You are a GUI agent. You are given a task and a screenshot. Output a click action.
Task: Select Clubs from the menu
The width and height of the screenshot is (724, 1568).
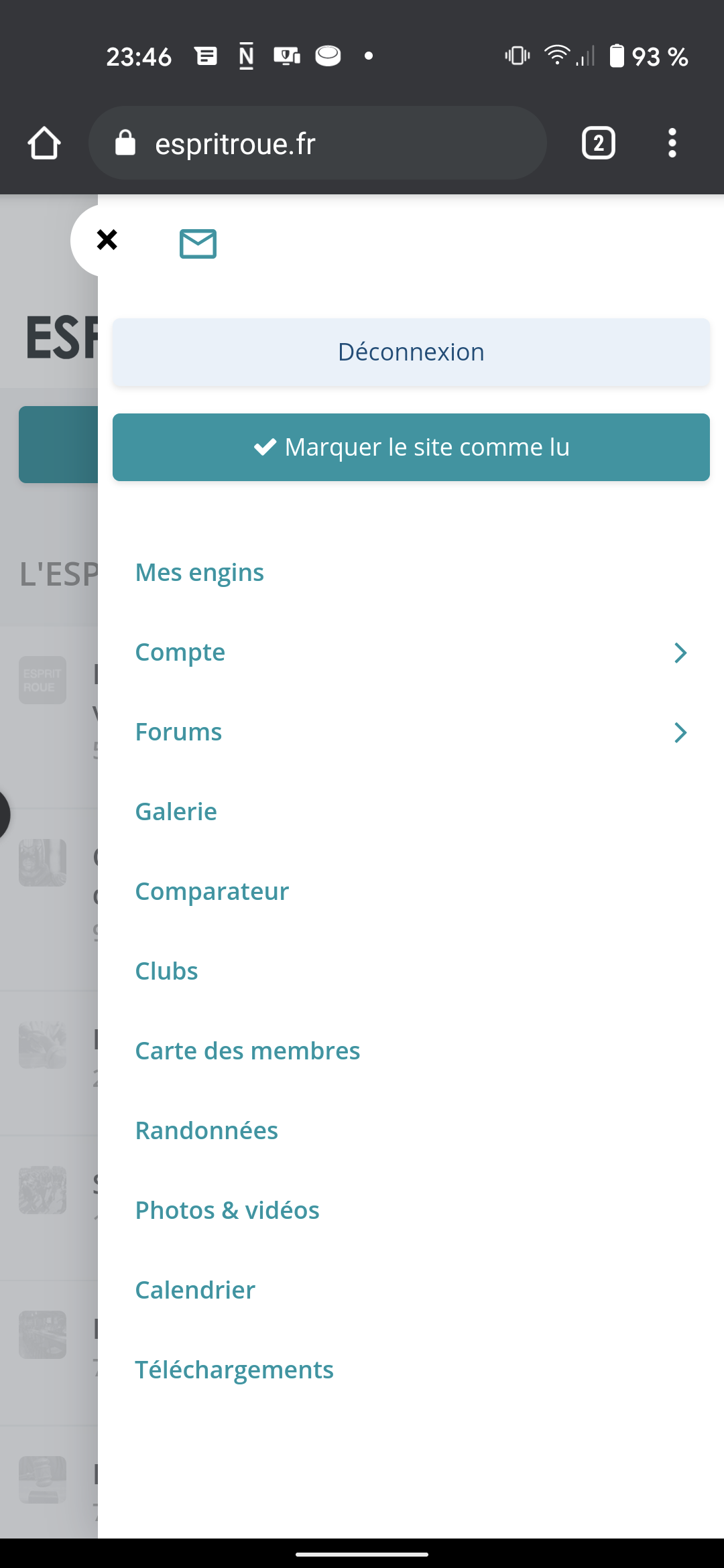pos(166,972)
